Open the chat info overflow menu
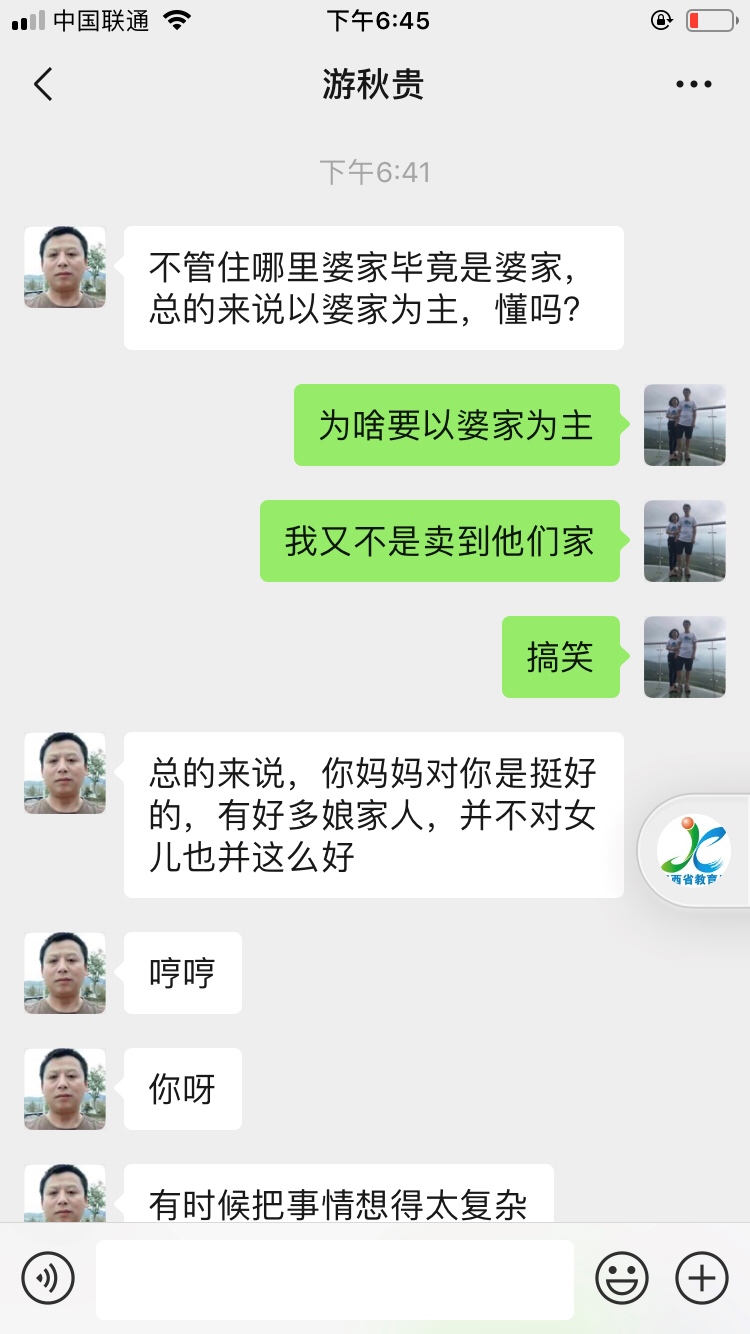This screenshot has width=750, height=1334. point(693,85)
